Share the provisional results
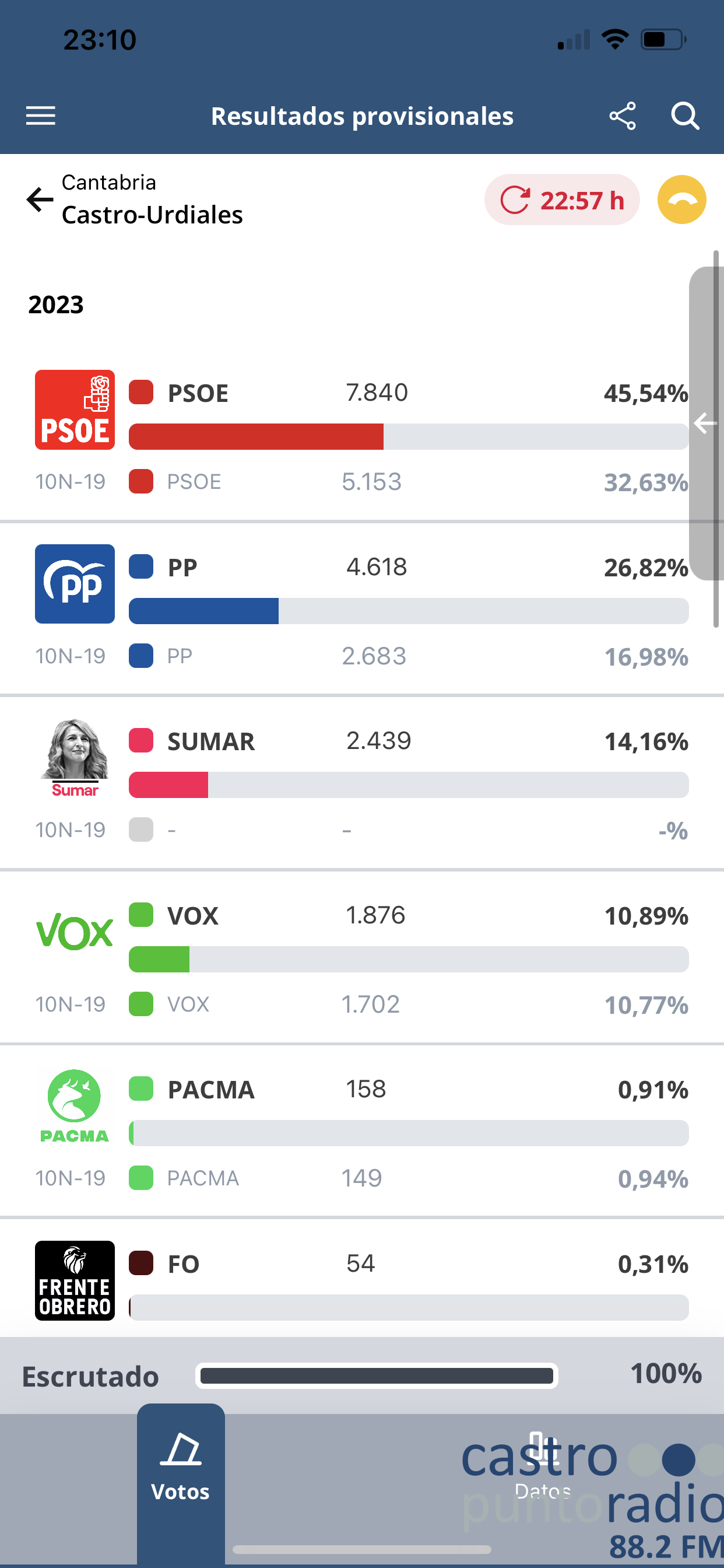 tap(623, 116)
